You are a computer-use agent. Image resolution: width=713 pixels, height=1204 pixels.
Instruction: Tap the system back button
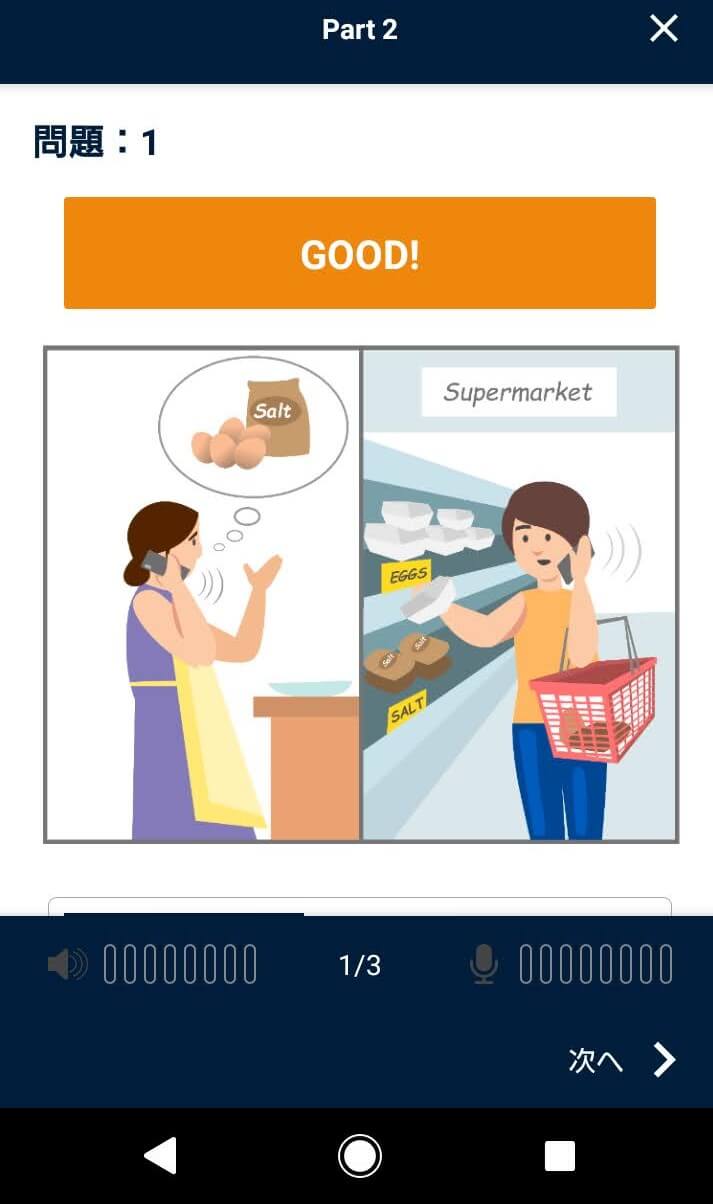[x=160, y=1155]
